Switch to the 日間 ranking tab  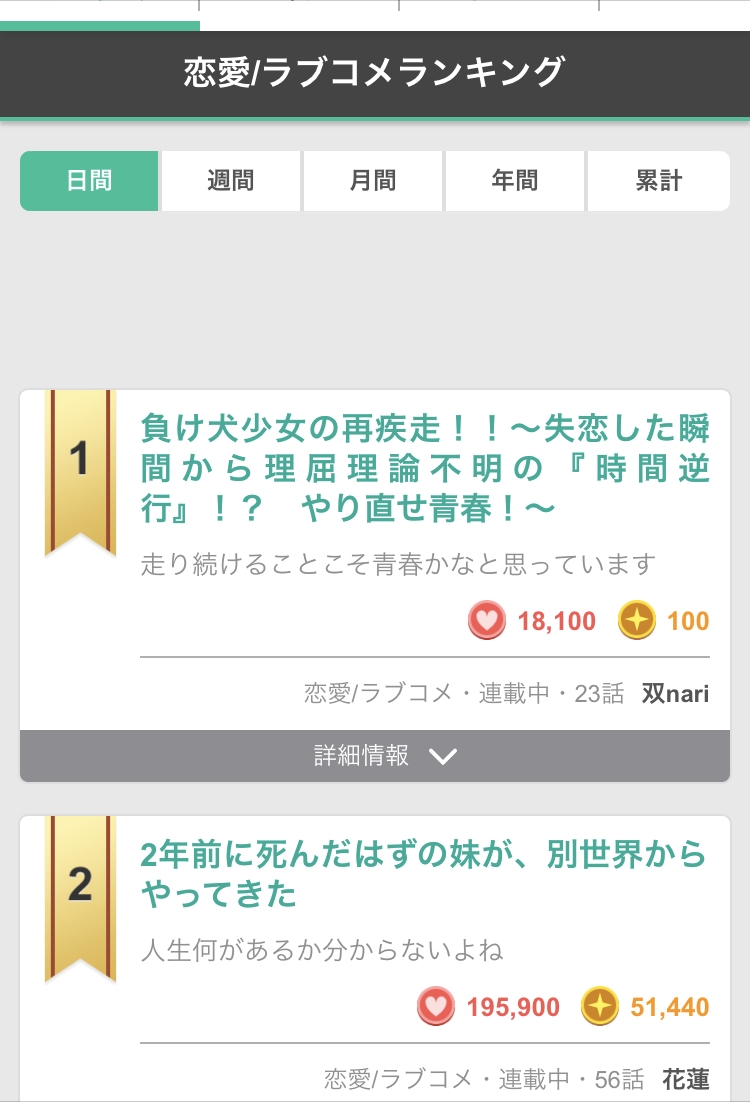pos(89,181)
